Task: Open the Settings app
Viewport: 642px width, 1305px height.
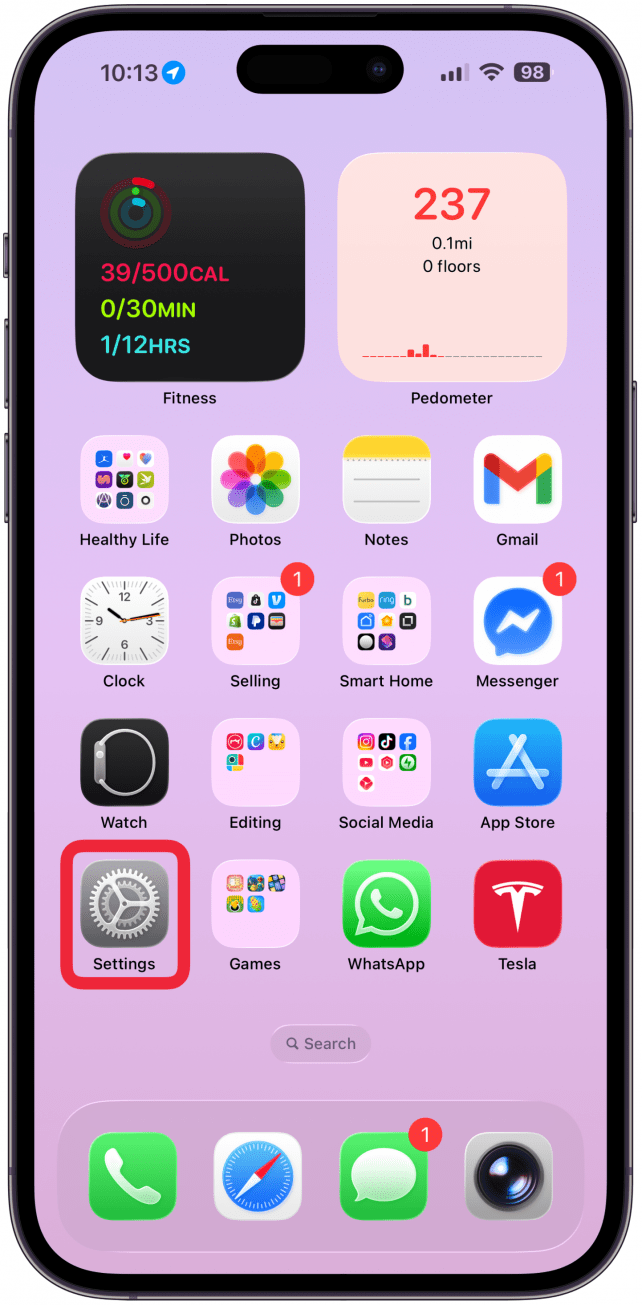Action: pos(124,904)
